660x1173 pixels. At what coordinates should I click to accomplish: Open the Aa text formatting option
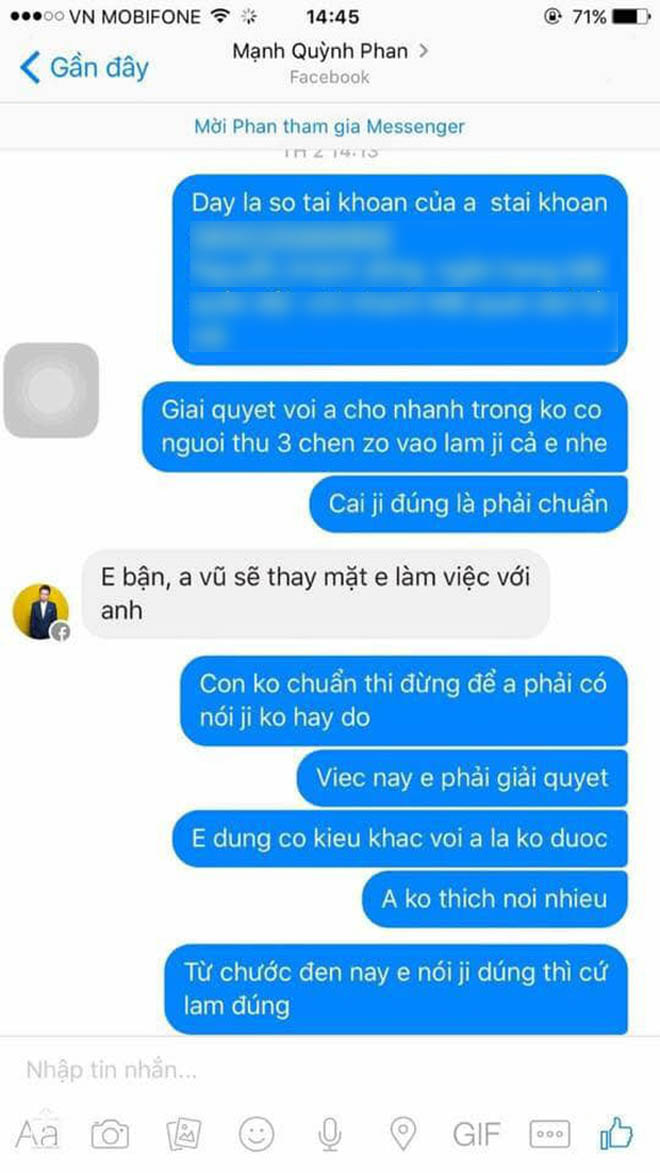point(37,1134)
